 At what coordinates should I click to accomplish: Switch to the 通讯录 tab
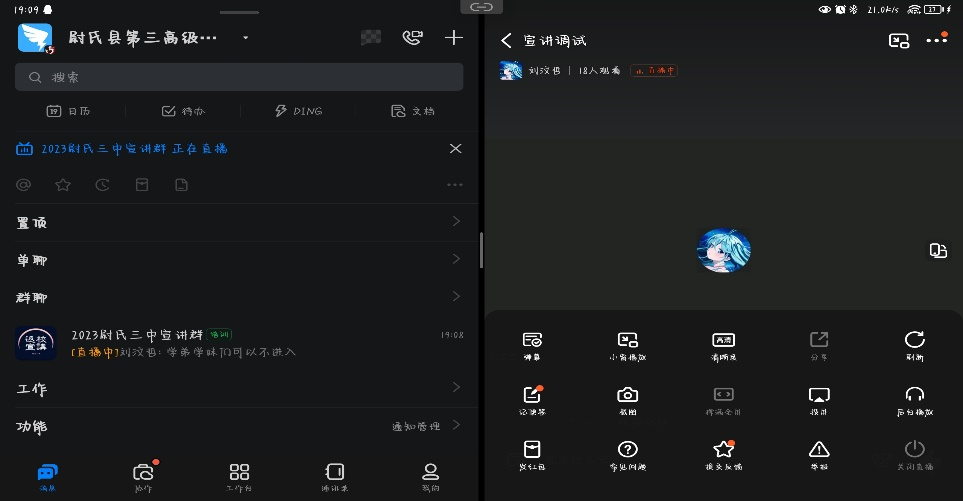click(x=334, y=476)
